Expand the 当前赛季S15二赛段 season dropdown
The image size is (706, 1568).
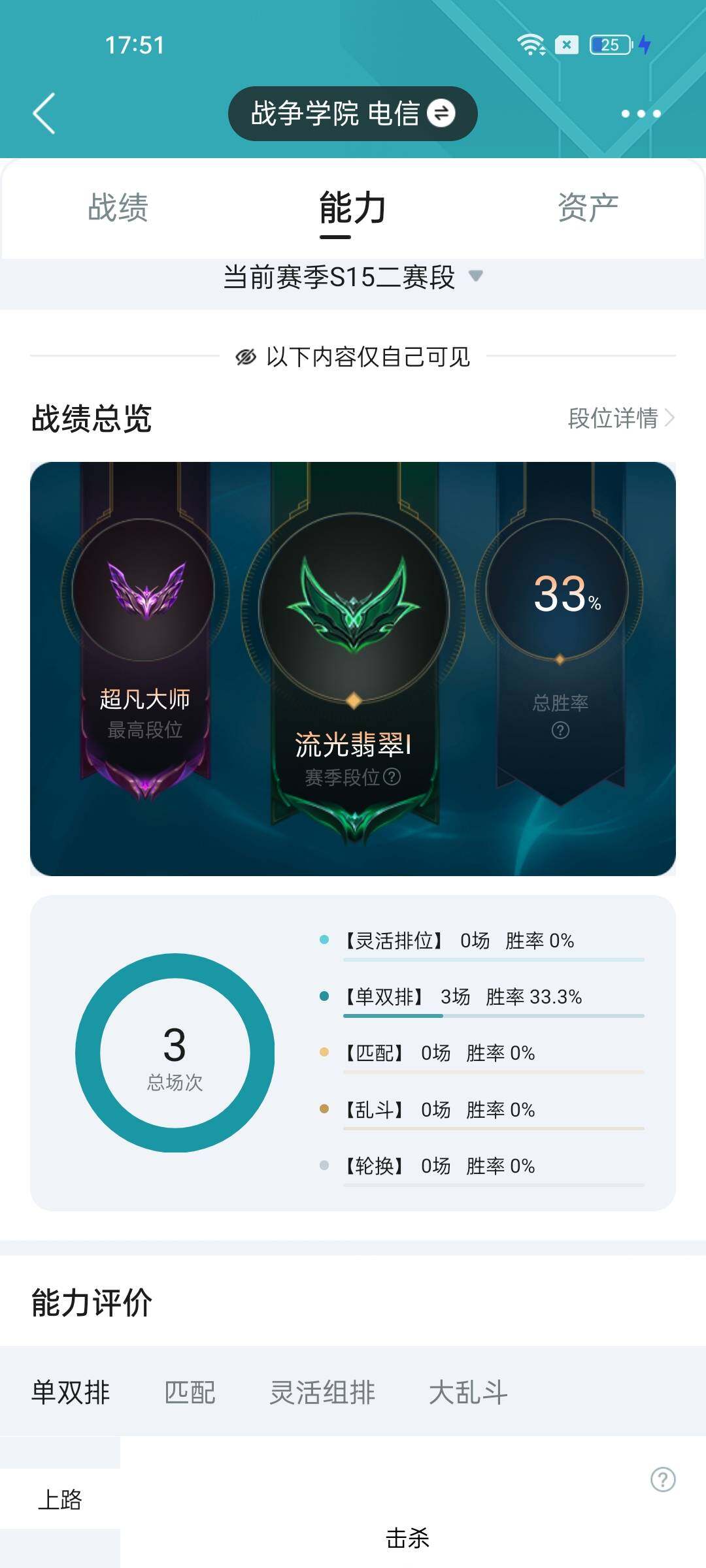[x=352, y=277]
